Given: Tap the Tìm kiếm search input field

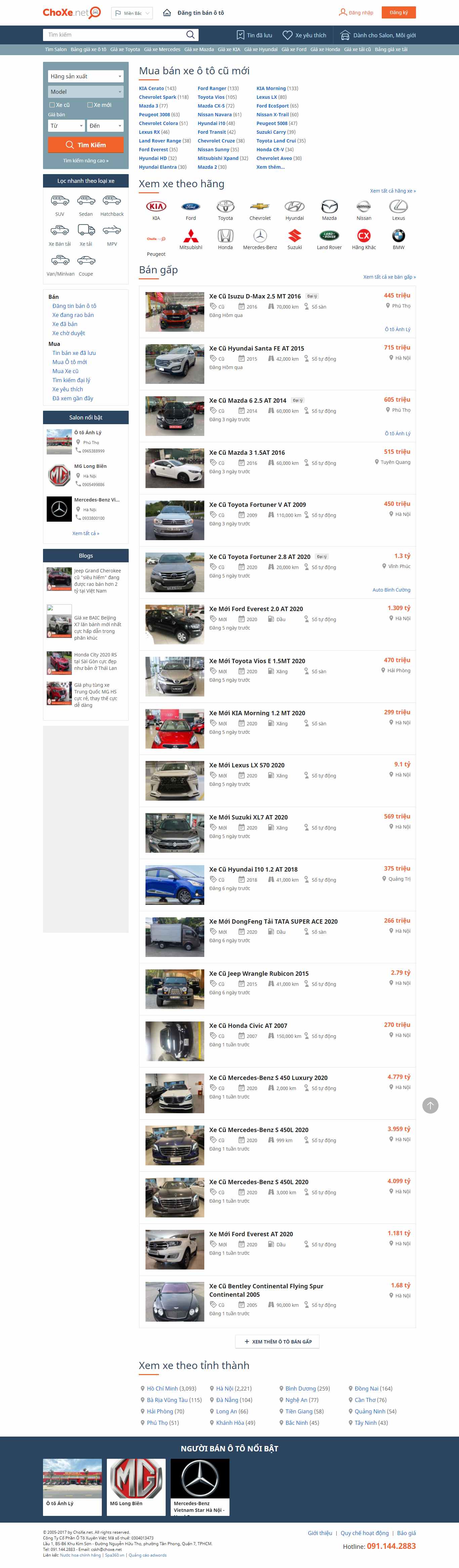Looking at the screenshot, I should click(113, 35).
